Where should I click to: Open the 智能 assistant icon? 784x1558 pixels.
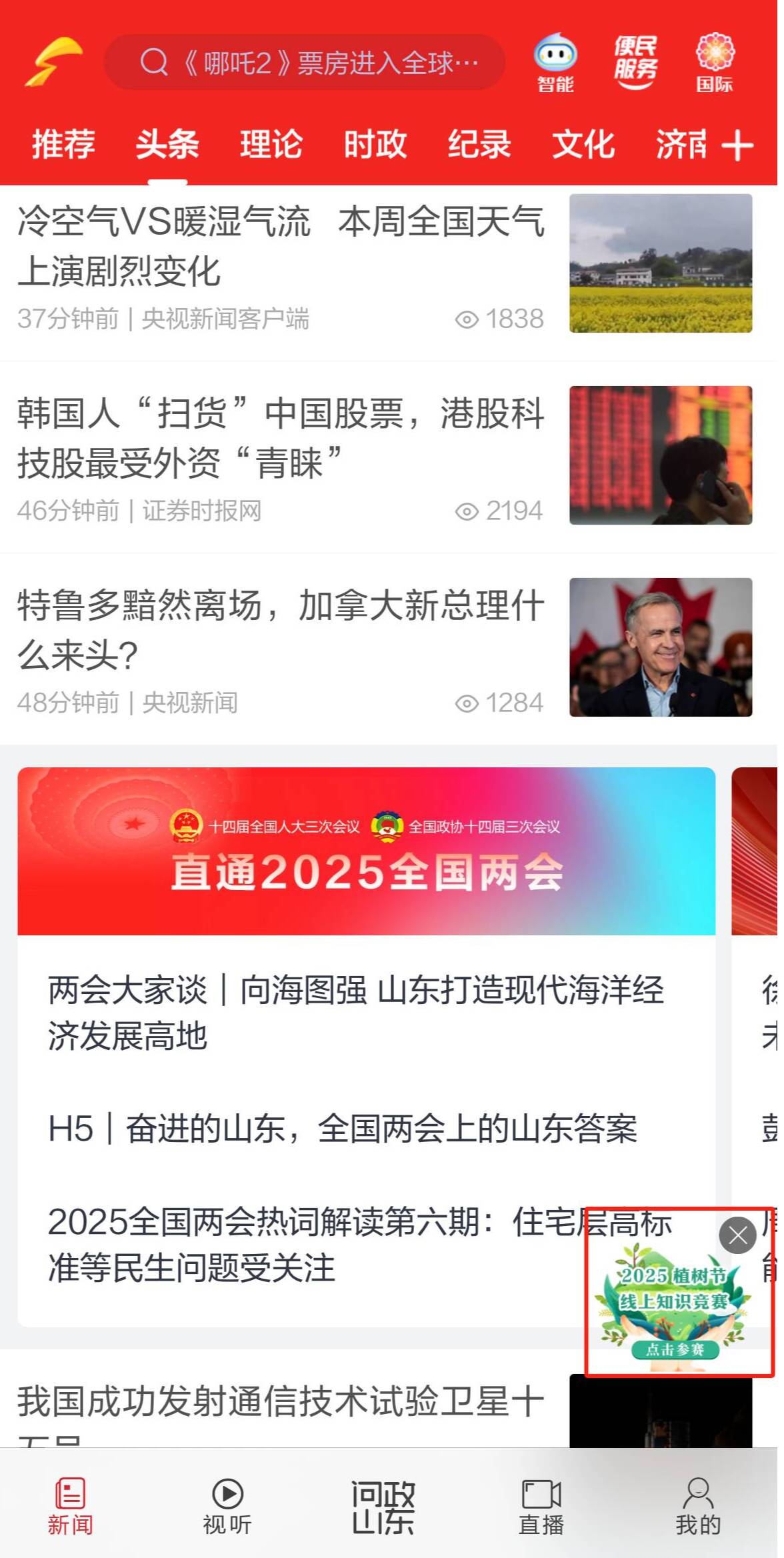tap(555, 62)
